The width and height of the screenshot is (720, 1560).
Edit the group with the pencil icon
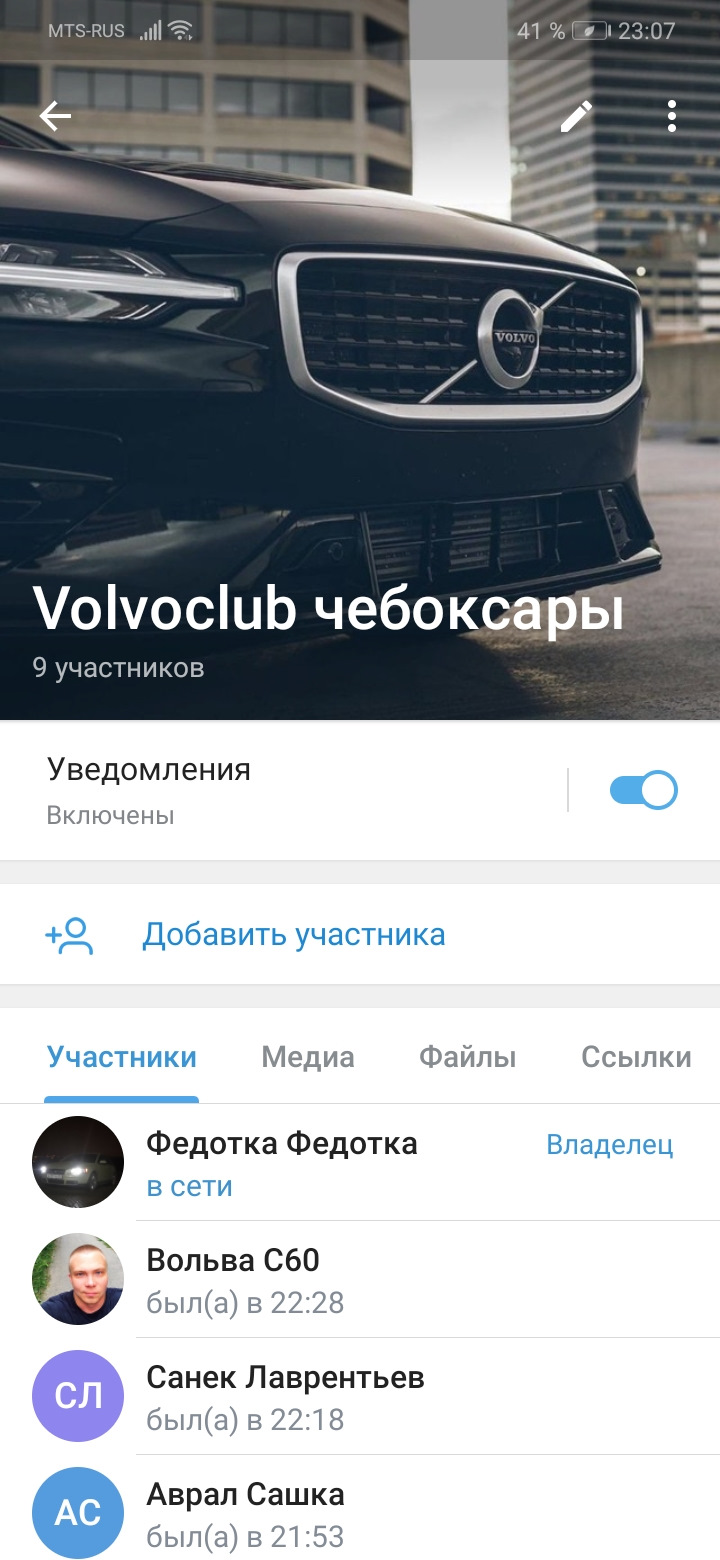pos(576,117)
